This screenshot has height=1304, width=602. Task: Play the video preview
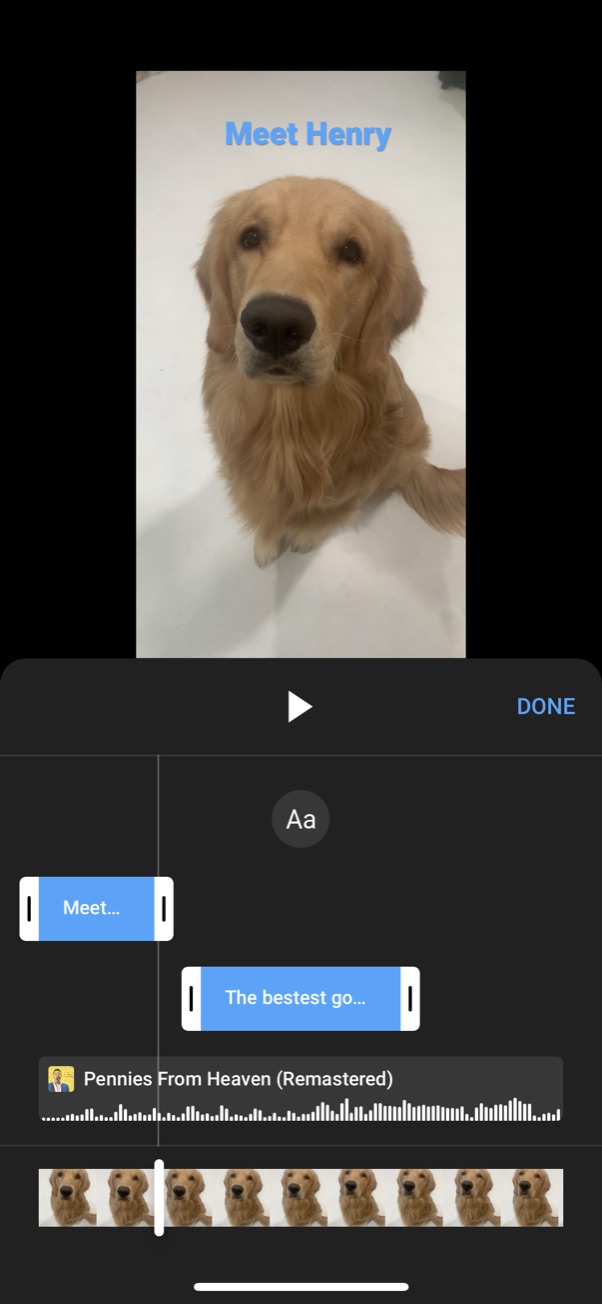[x=300, y=707]
